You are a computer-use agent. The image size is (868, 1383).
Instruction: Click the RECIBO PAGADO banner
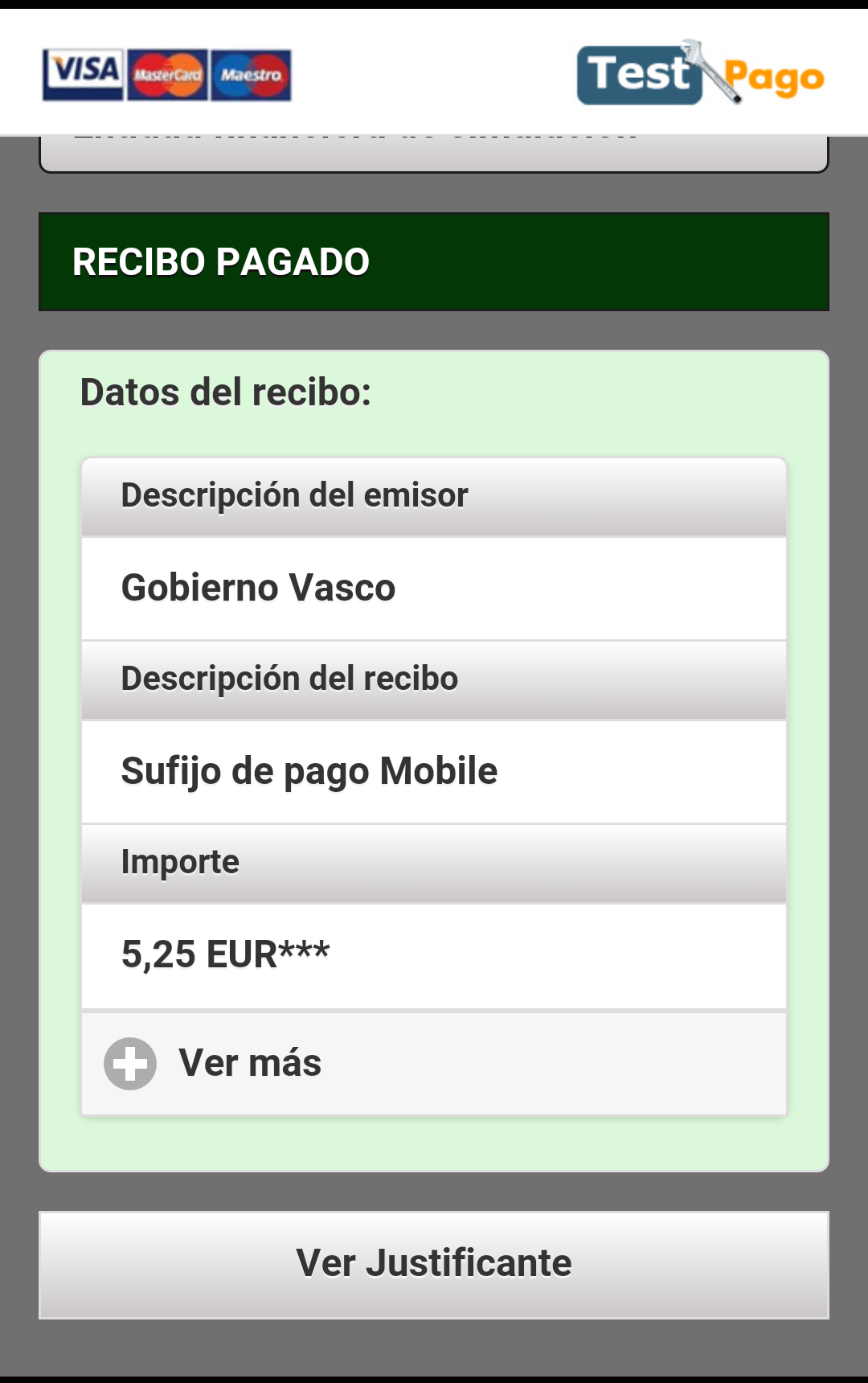pos(434,260)
